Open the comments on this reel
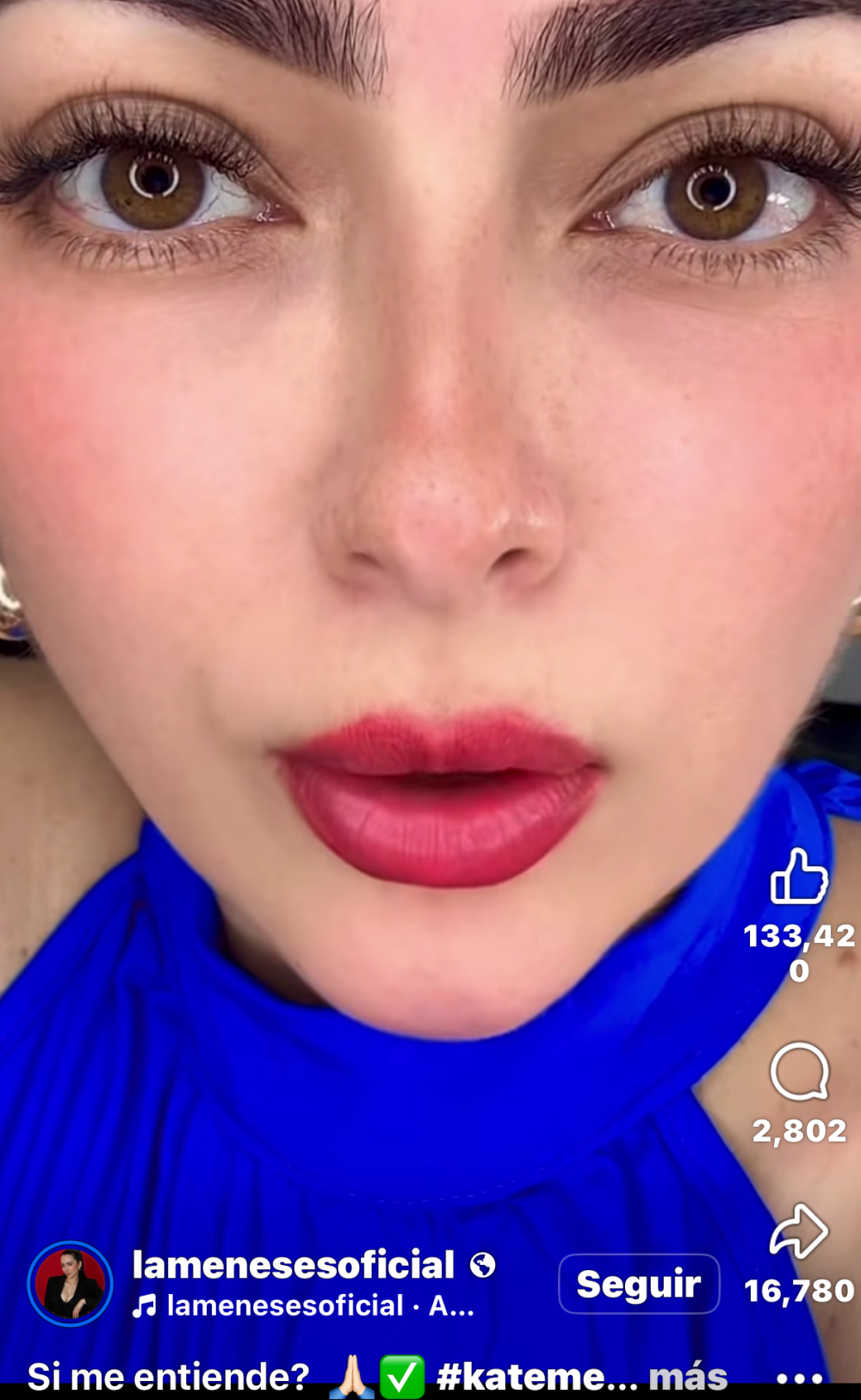The width and height of the screenshot is (861, 1400). [x=799, y=1072]
